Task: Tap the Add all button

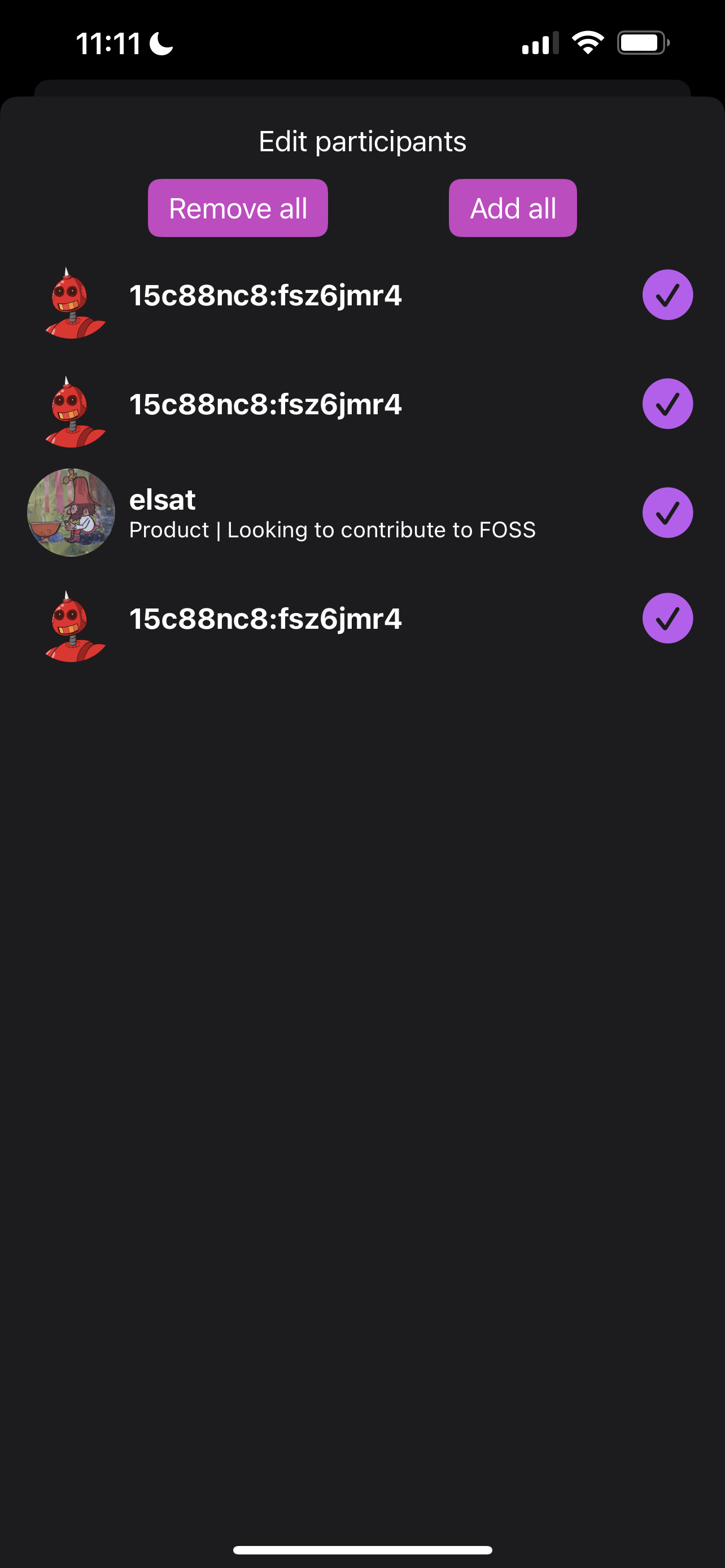Action: pyautogui.click(x=513, y=208)
